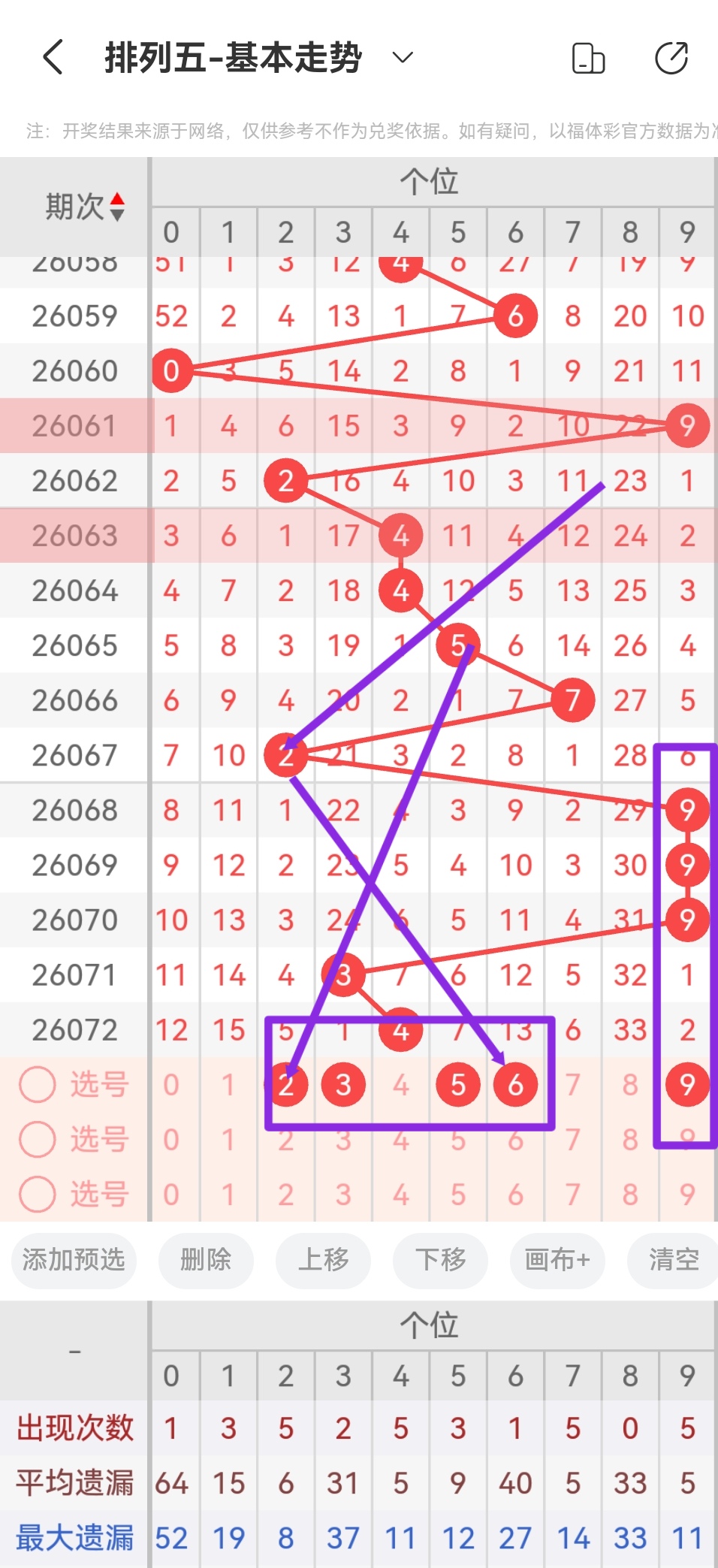This screenshot has height=1568, width=718.
Task: Go back with the arrow icon
Action: pos(53,58)
